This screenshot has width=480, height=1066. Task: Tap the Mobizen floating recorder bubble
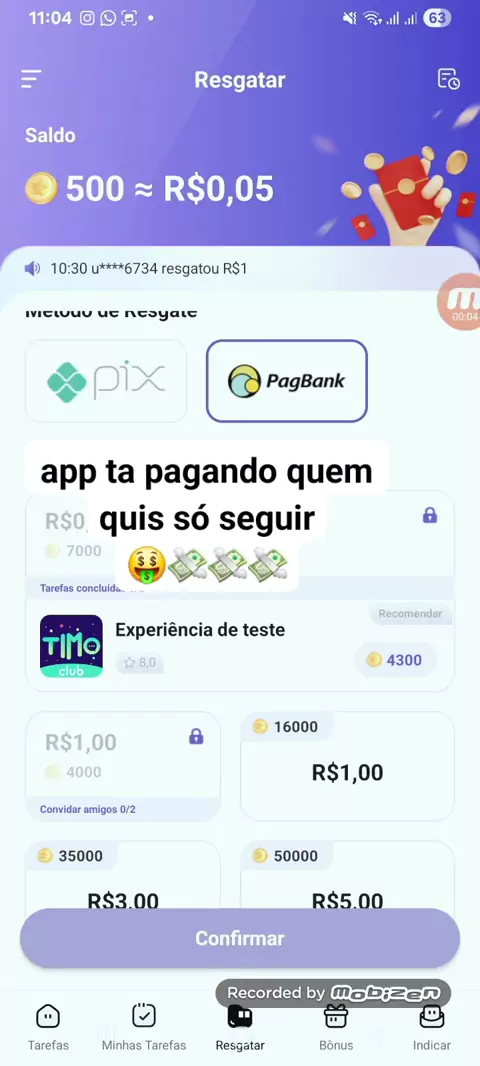[461, 302]
